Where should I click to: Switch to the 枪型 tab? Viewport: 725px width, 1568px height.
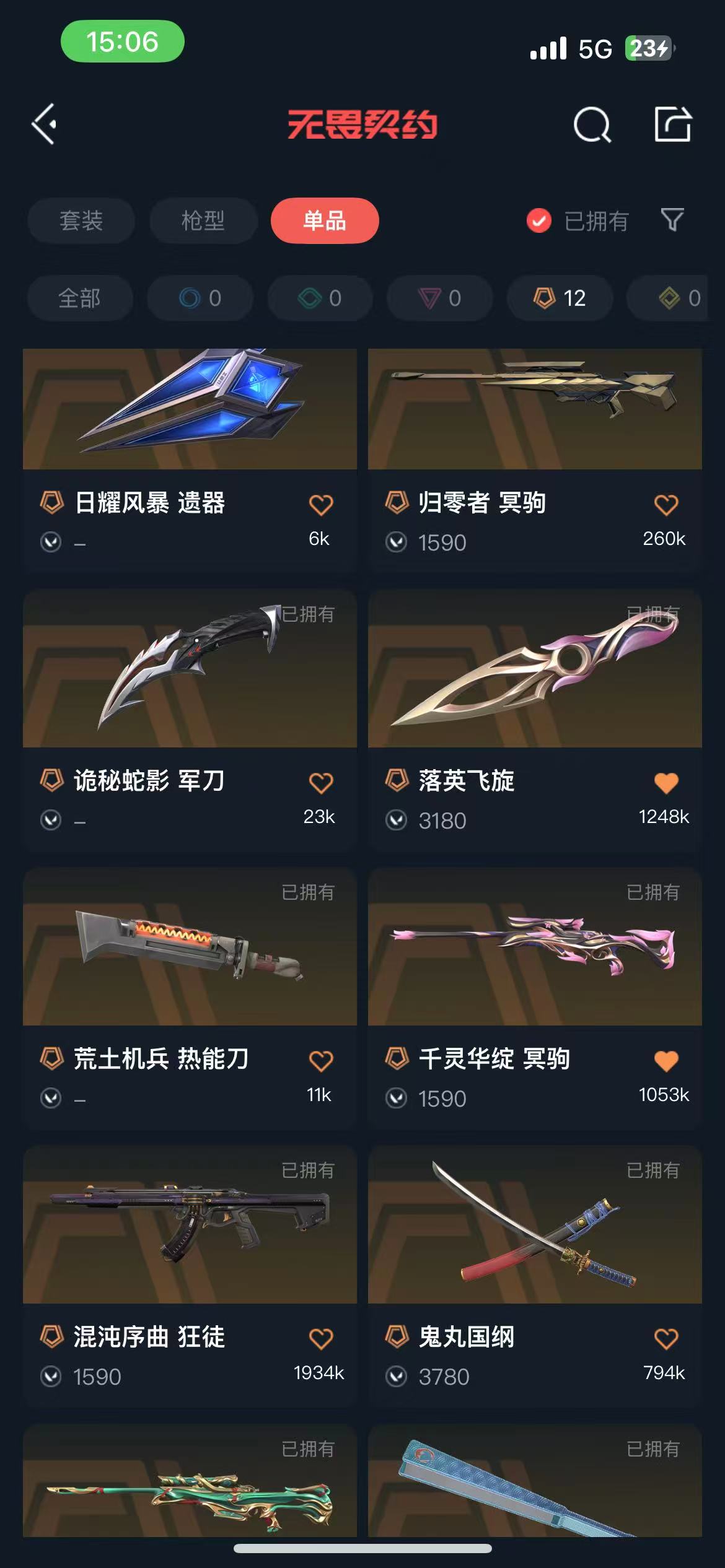click(x=203, y=221)
